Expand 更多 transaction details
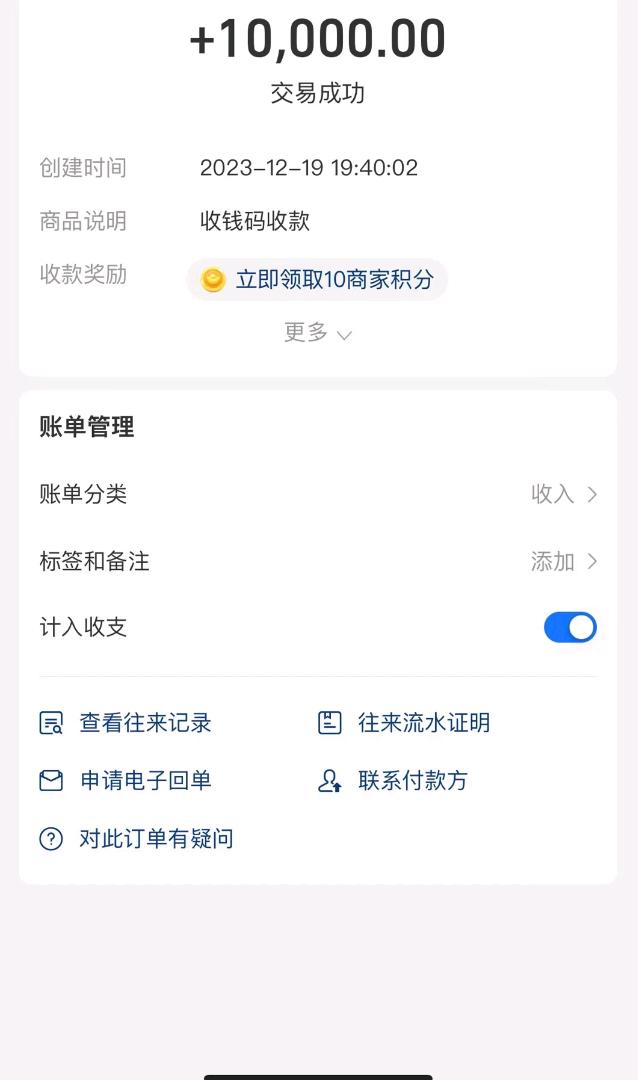 coord(318,333)
